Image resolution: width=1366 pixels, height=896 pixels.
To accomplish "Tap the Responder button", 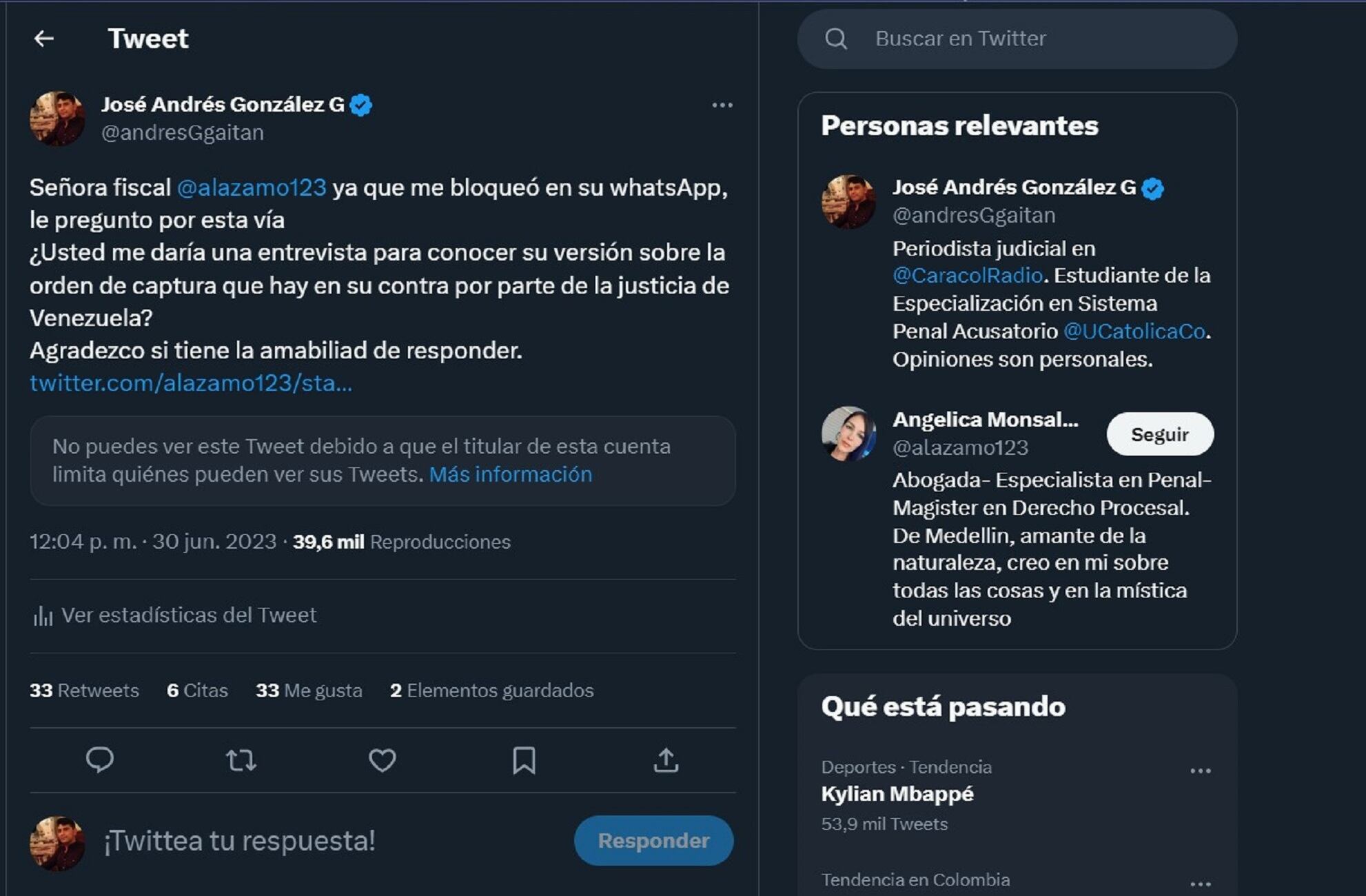I will point(653,841).
